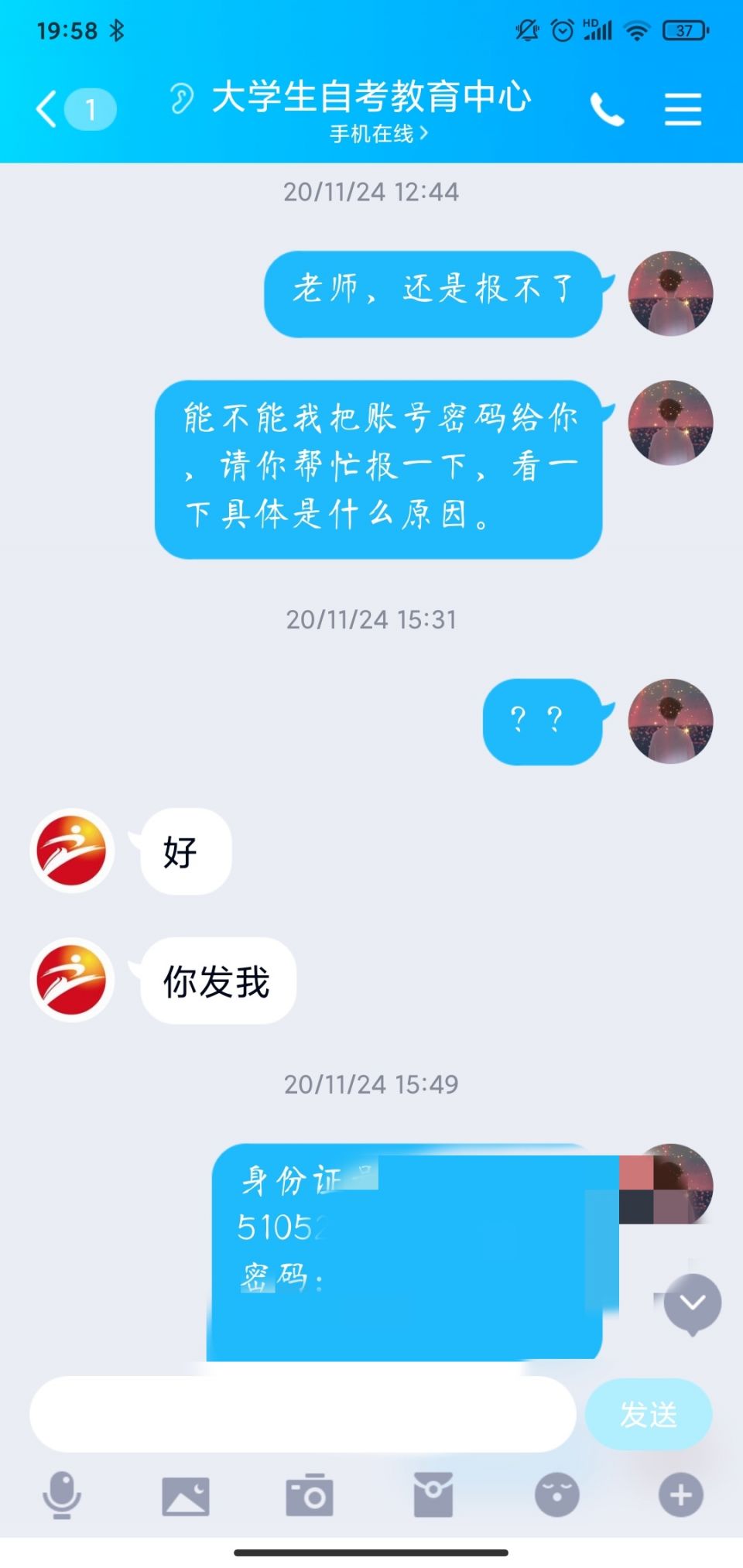743x1568 pixels.
Task: Open the camera to take a photo
Action: 309,1495
